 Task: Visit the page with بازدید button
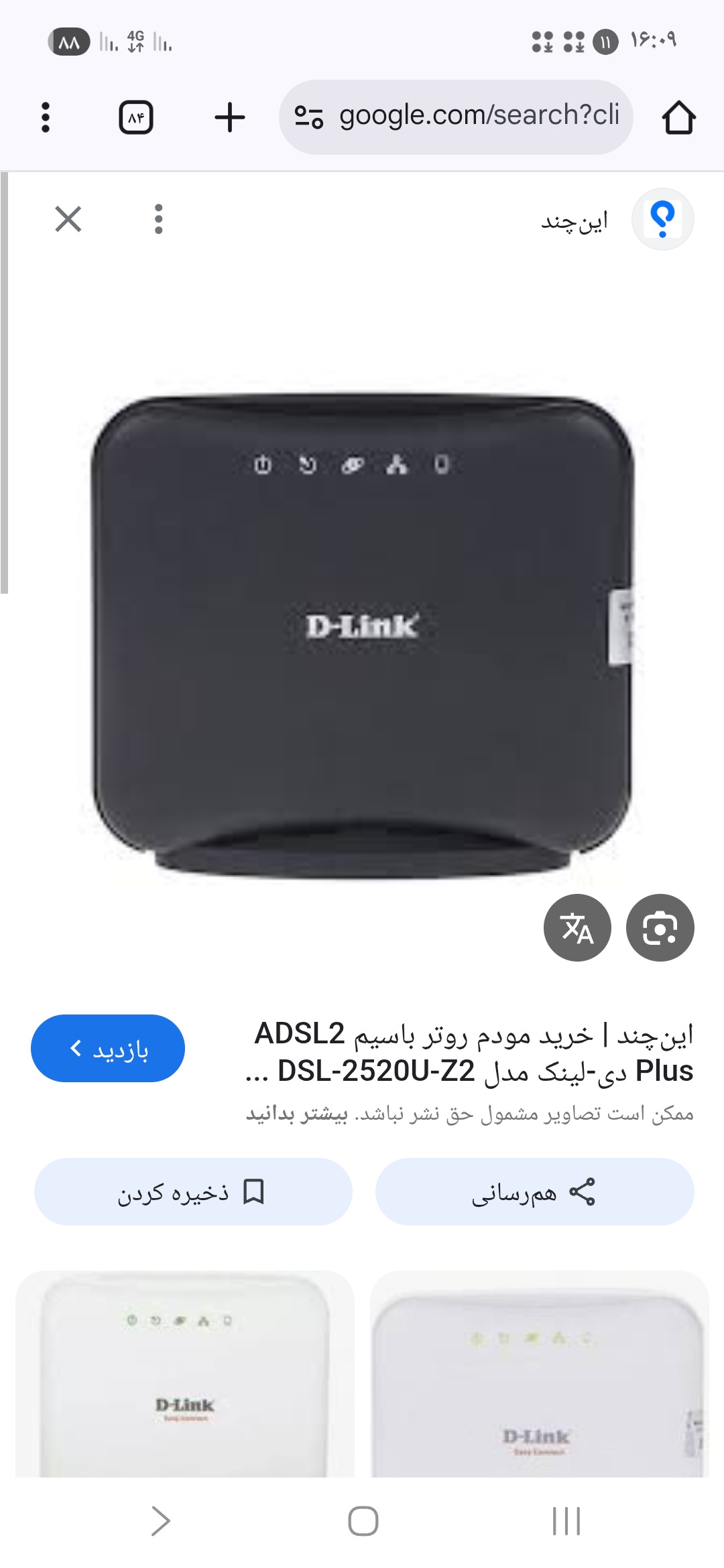[108, 1048]
